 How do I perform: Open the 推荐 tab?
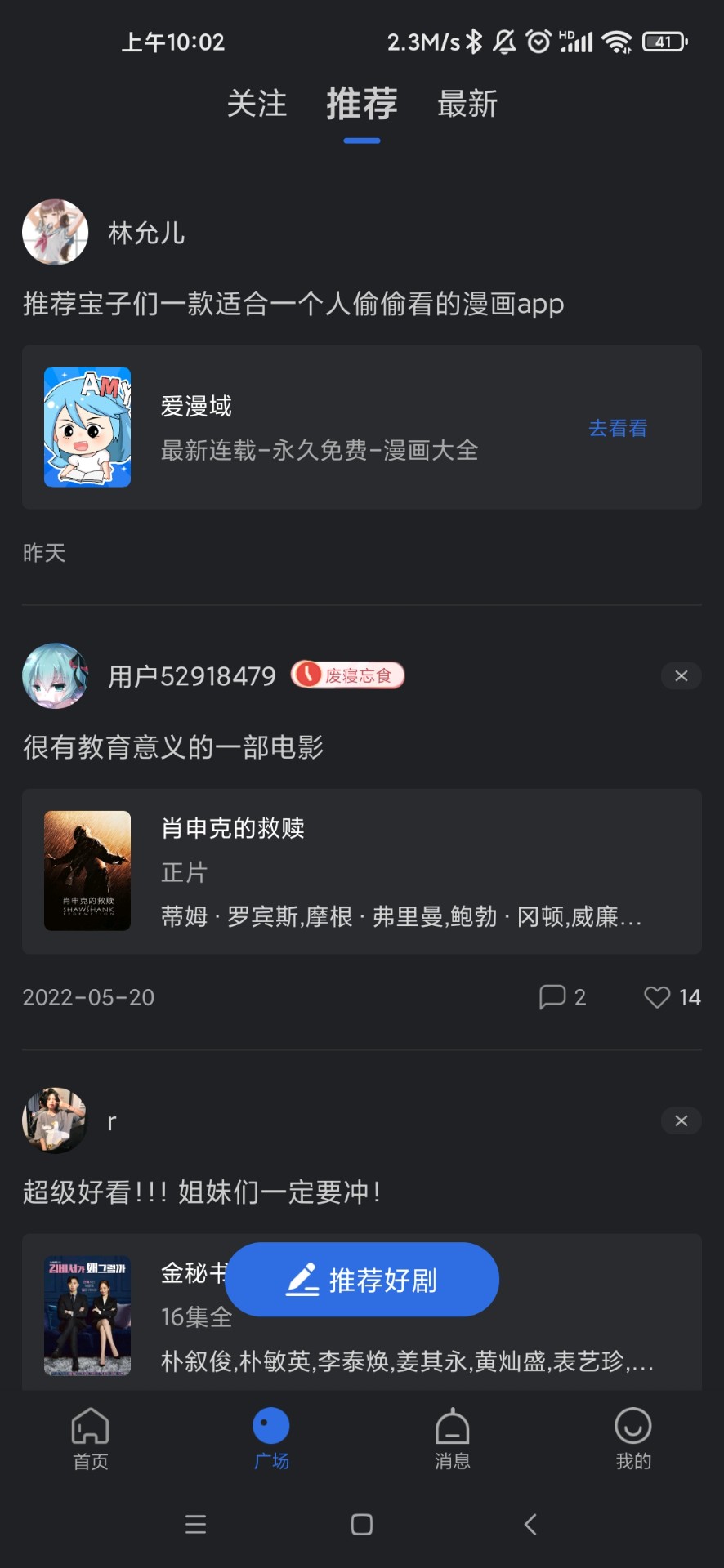click(x=361, y=104)
